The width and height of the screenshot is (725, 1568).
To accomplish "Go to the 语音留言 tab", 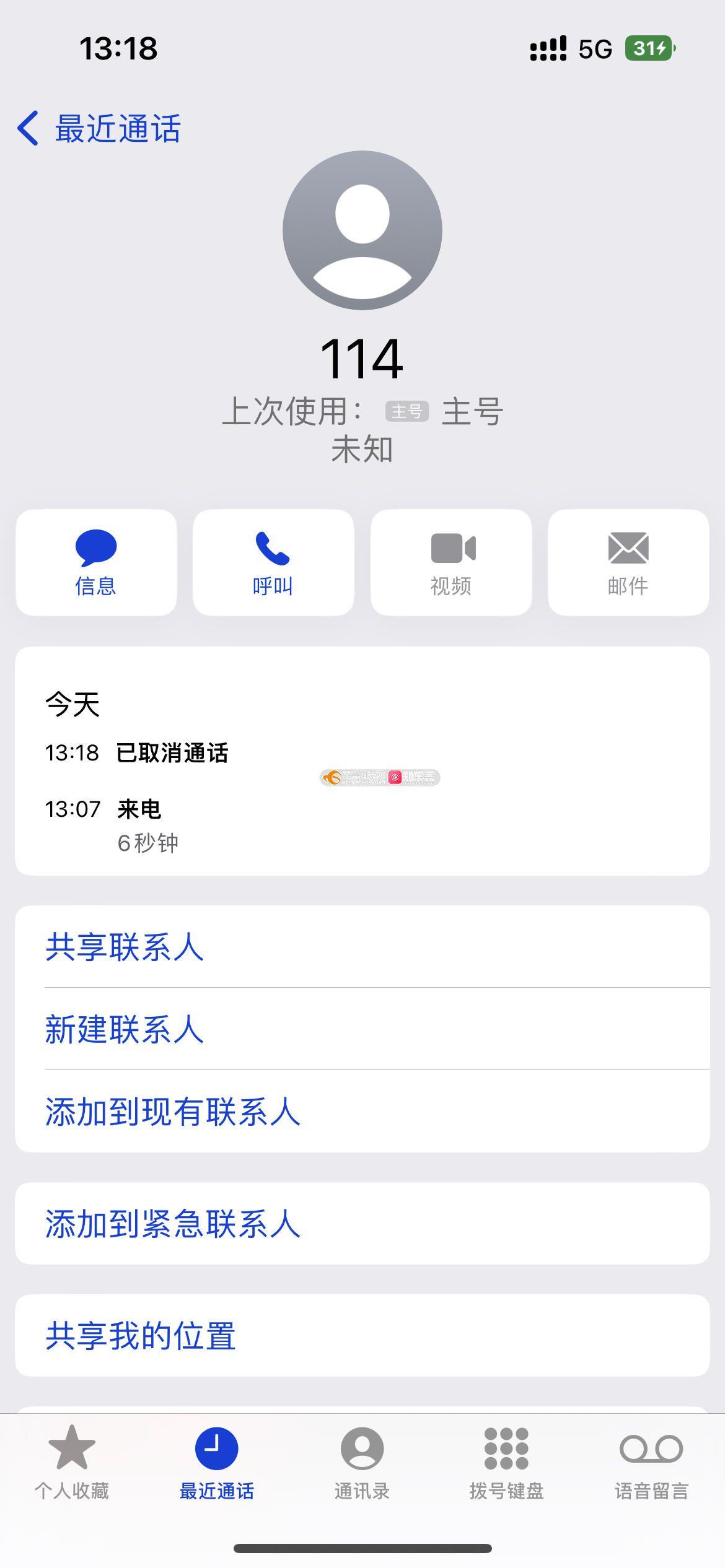I will [651, 1463].
